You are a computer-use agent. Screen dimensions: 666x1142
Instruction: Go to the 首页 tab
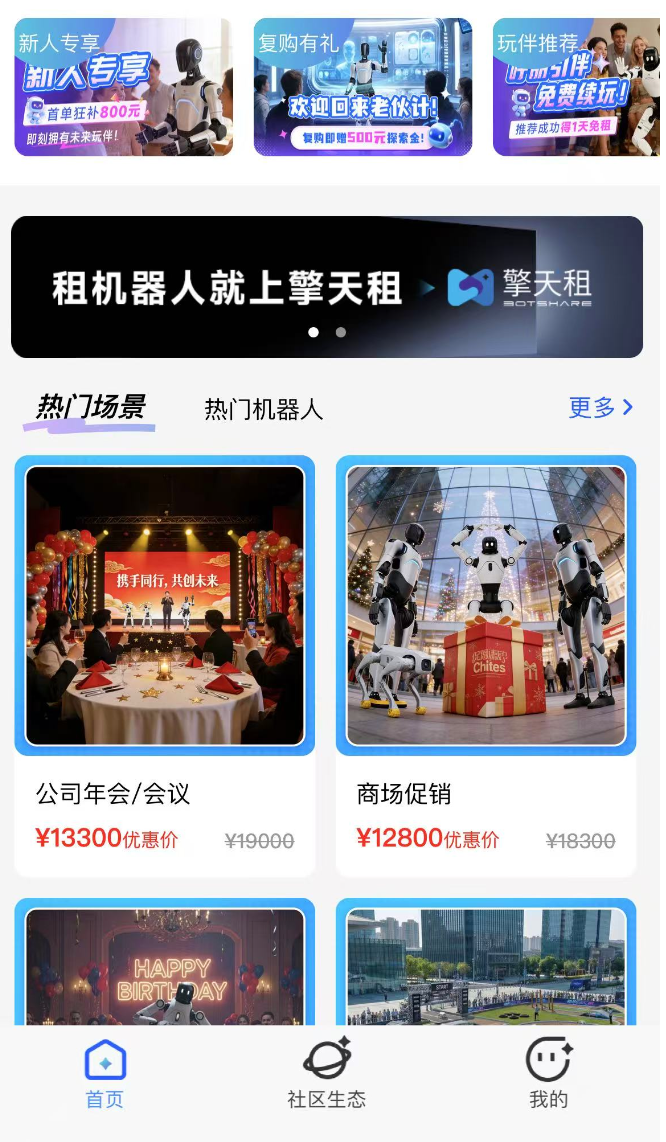point(105,1074)
